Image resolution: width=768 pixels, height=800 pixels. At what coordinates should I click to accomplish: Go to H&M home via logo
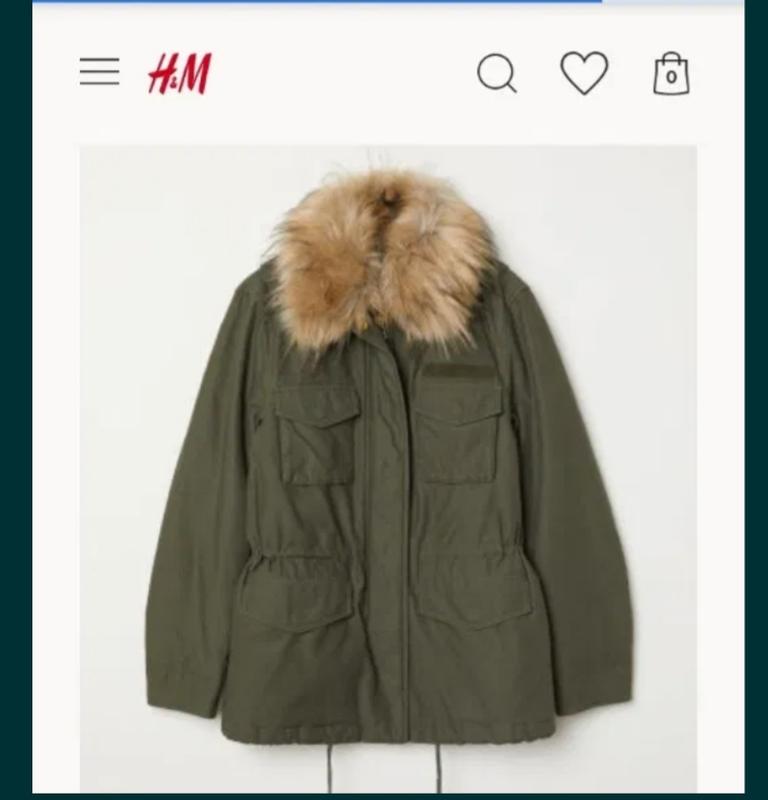[x=180, y=74]
